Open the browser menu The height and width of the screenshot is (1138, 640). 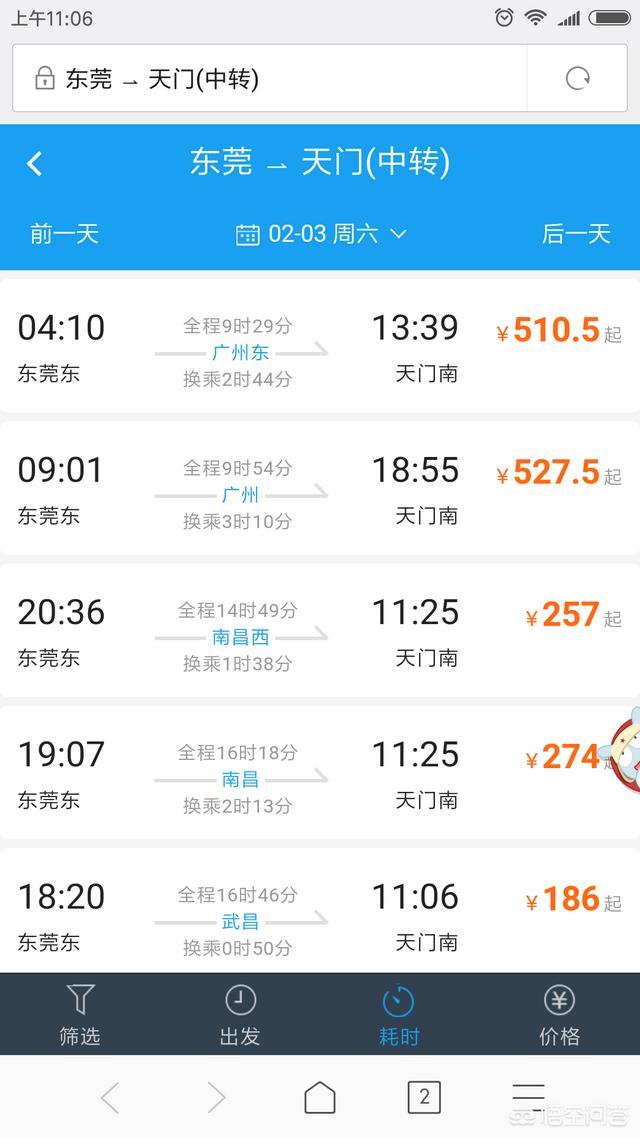tap(528, 1097)
